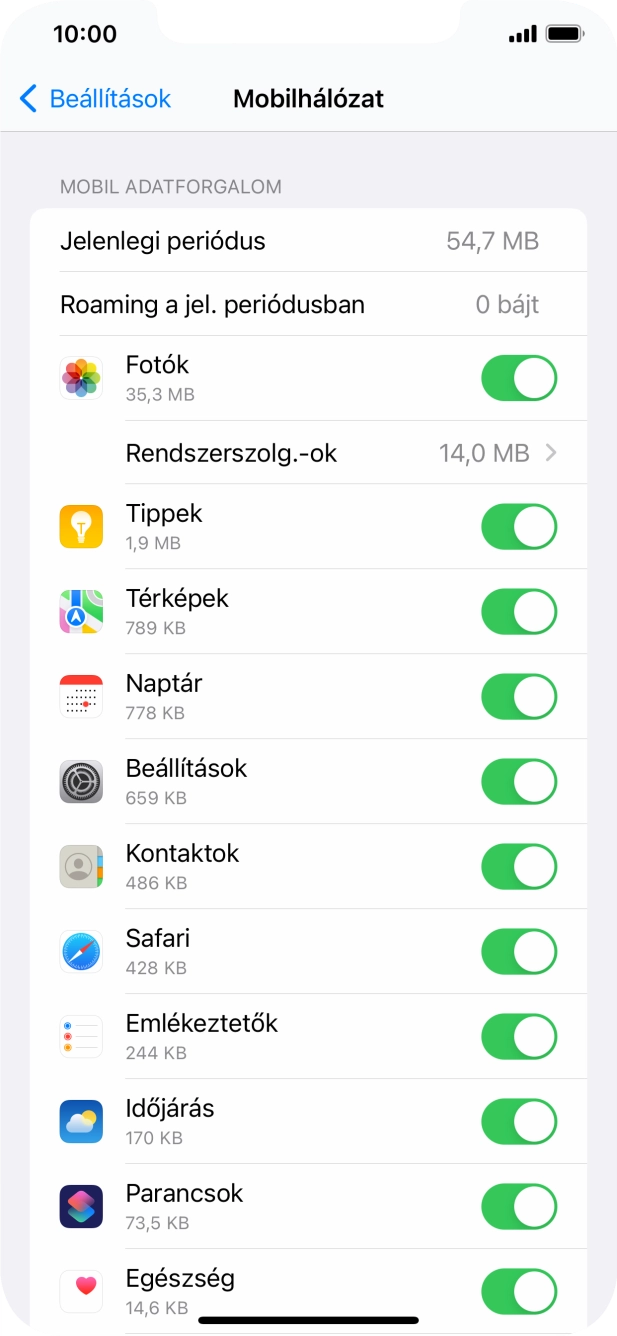Toggle Térképek mobile data switch

click(519, 612)
